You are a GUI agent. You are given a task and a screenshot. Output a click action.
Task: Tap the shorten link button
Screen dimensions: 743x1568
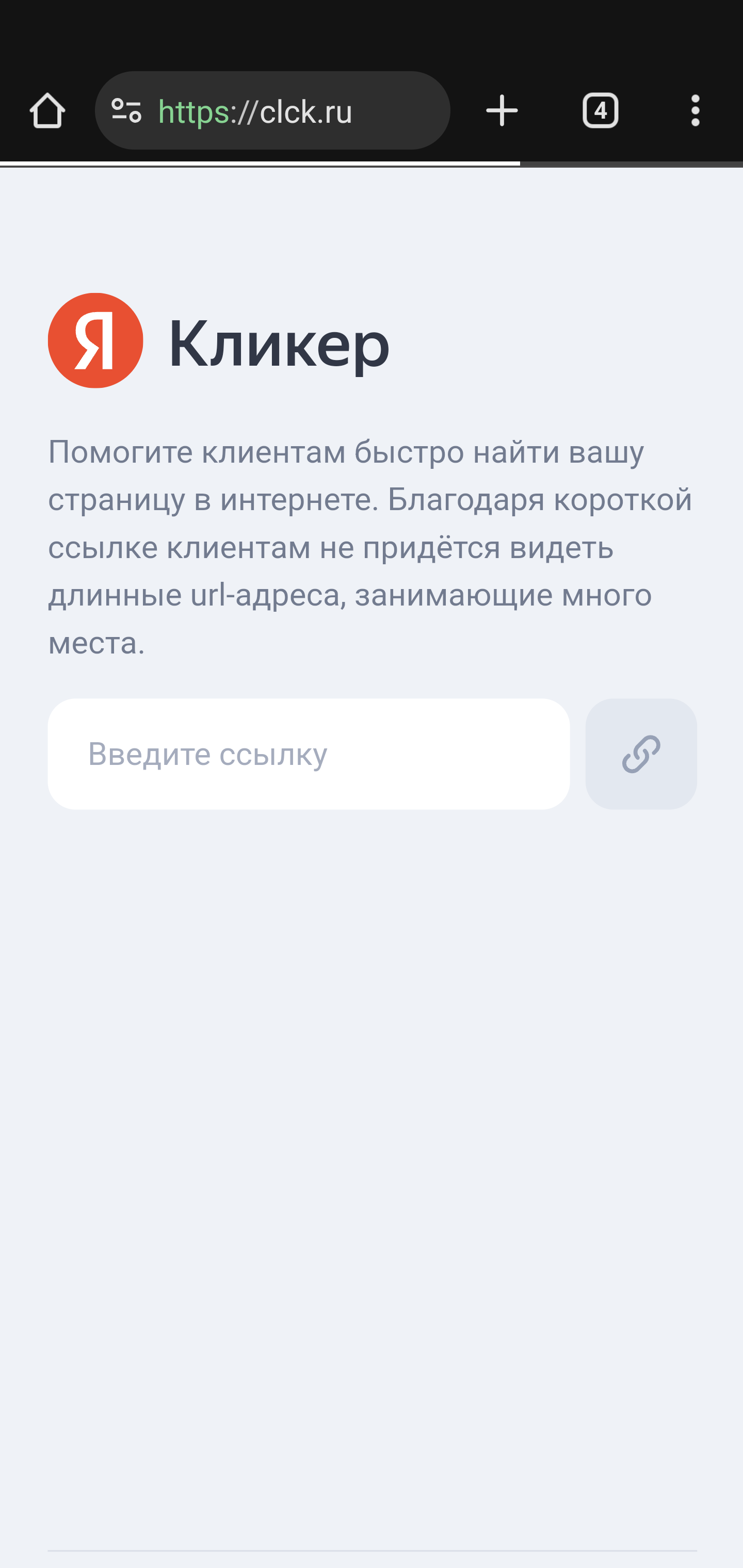coord(641,754)
